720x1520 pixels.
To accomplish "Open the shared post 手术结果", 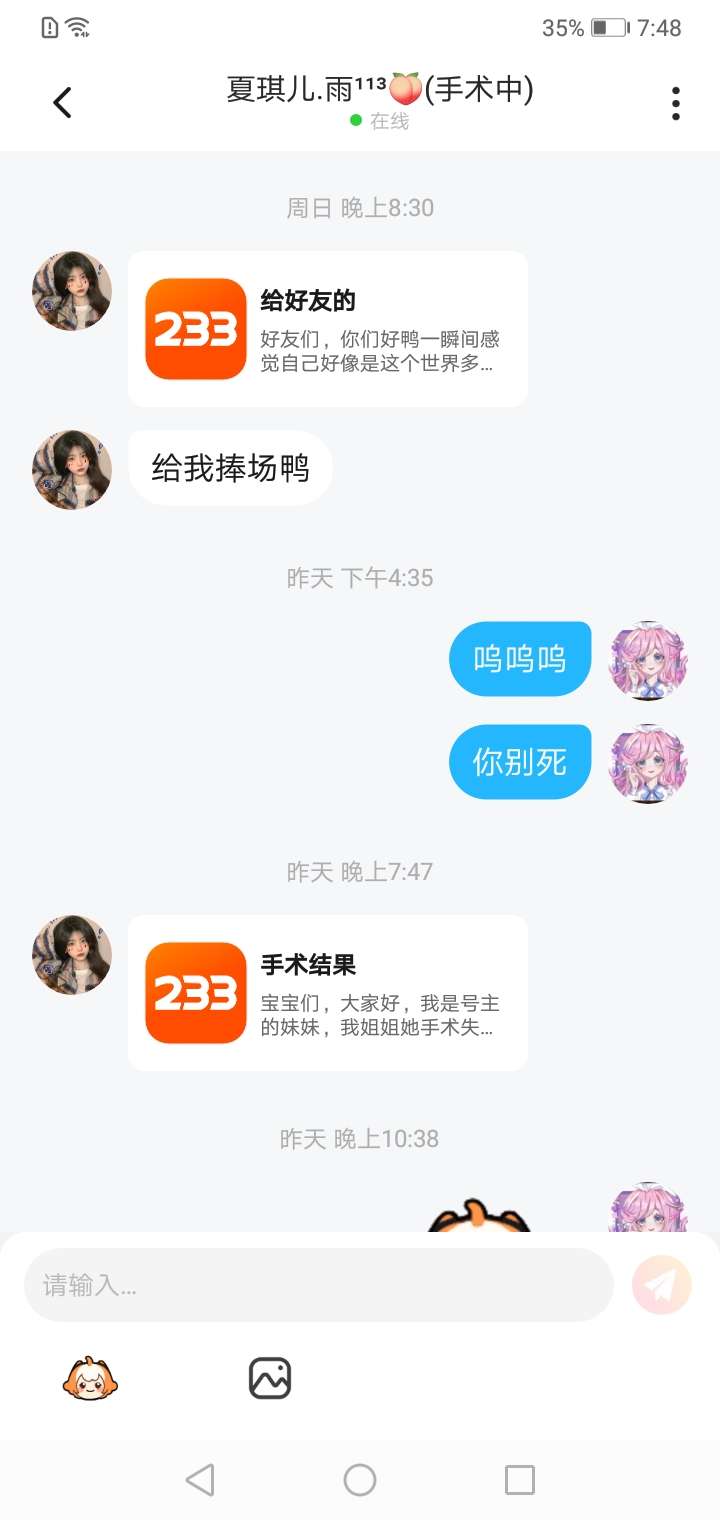I will click(327, 993).
